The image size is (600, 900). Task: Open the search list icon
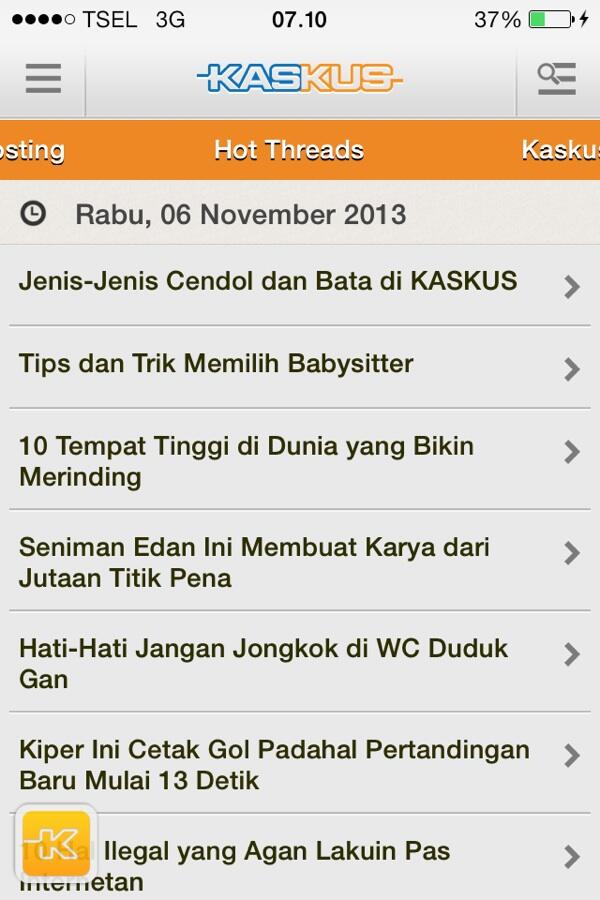(557, 78)
